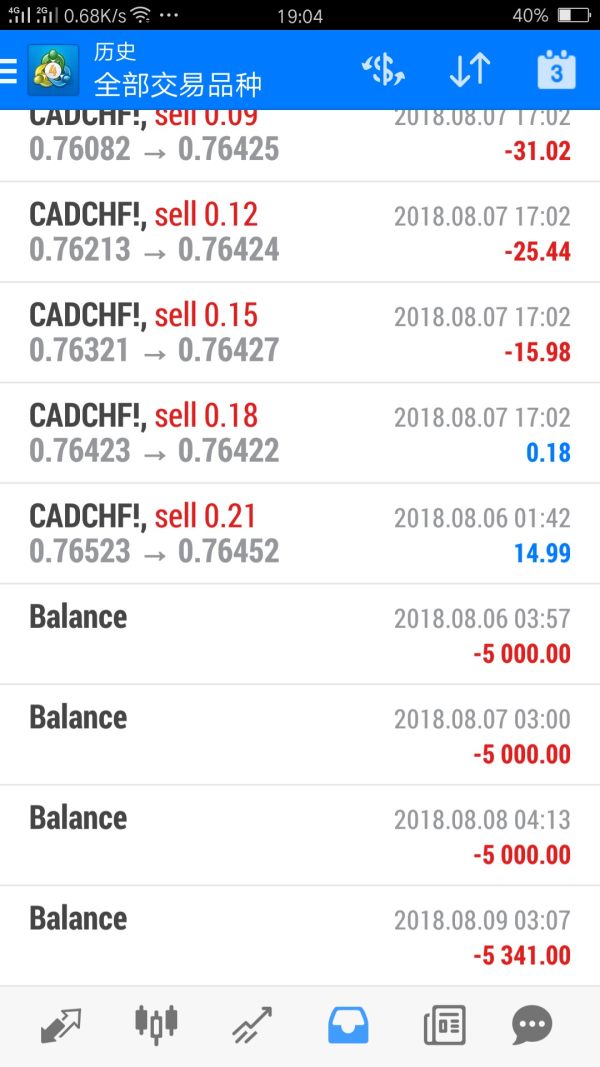Screen dimensions: 600x1067
Task: Go to the candlestick chart tab
Action: tap(156, 1025)
